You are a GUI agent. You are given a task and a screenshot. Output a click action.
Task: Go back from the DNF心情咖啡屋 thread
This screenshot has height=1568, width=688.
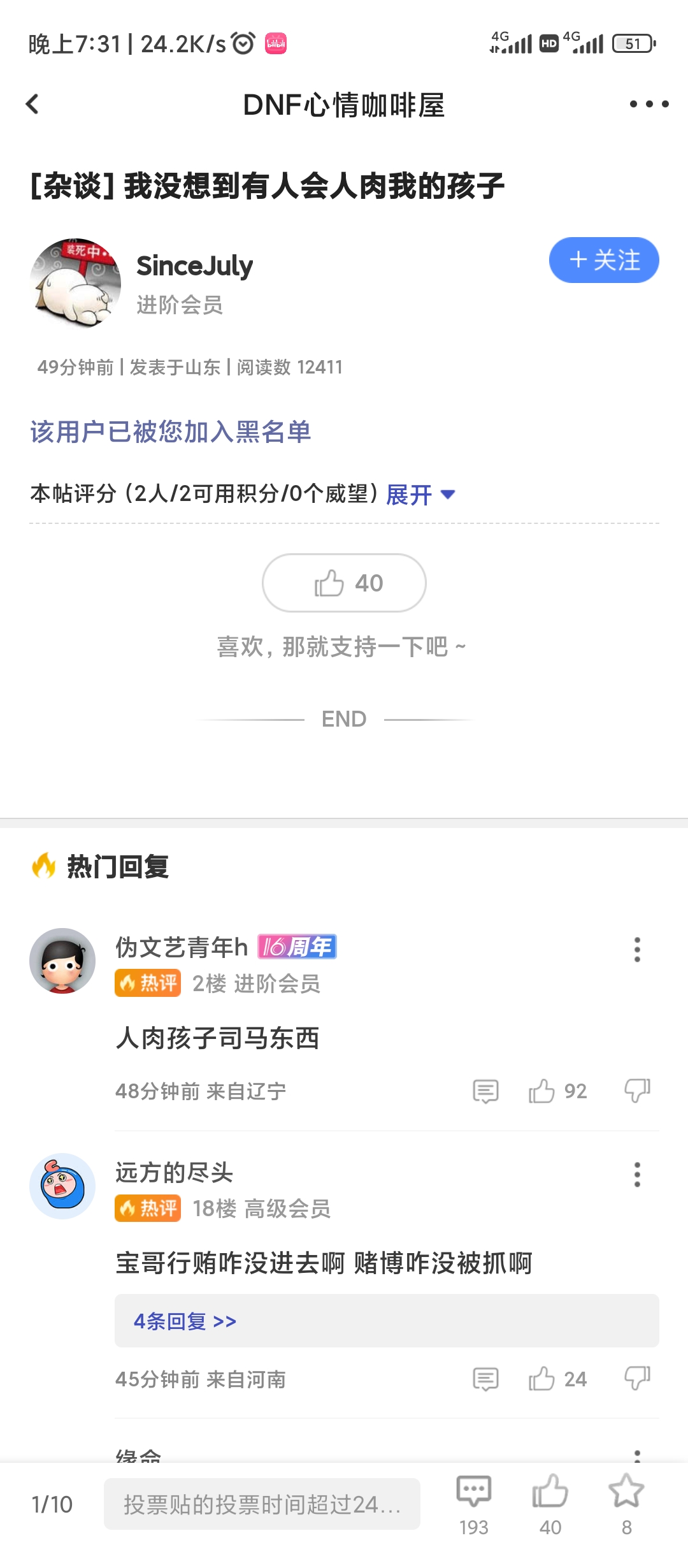[32, 104]
